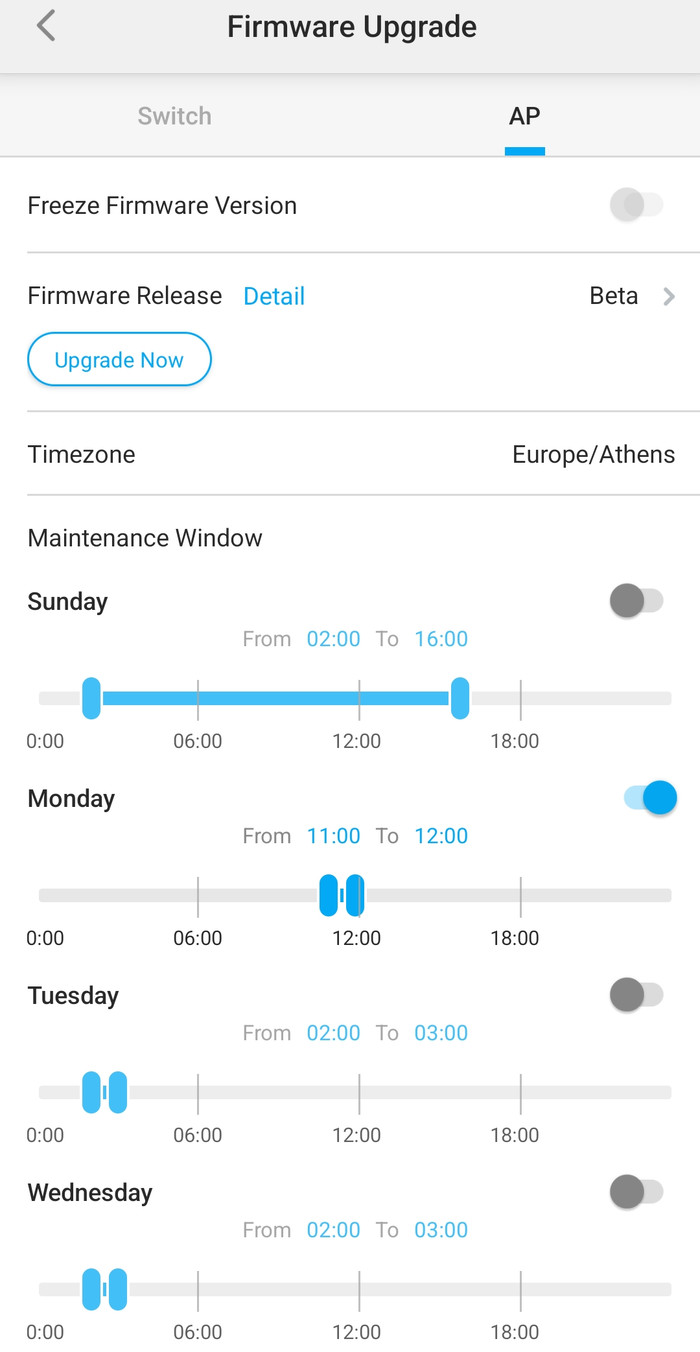Image resolution: width=700 pixels, height=1352 pixels.
Task: Disable Monday maintenance window
Action: coord(650,798)
